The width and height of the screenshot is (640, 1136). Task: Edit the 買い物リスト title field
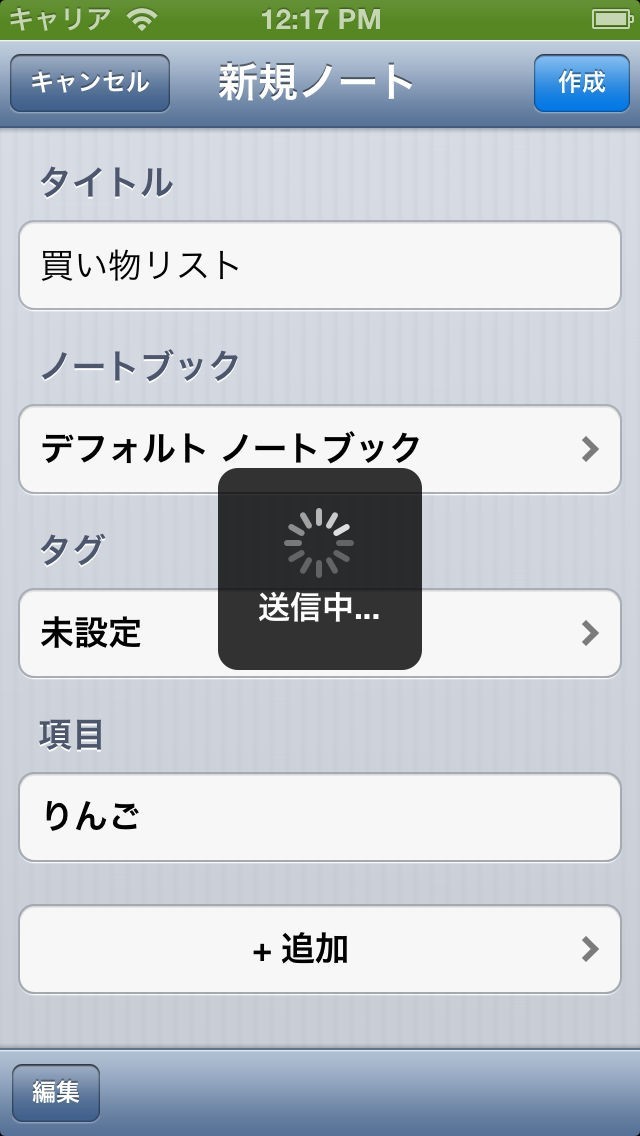320,266
